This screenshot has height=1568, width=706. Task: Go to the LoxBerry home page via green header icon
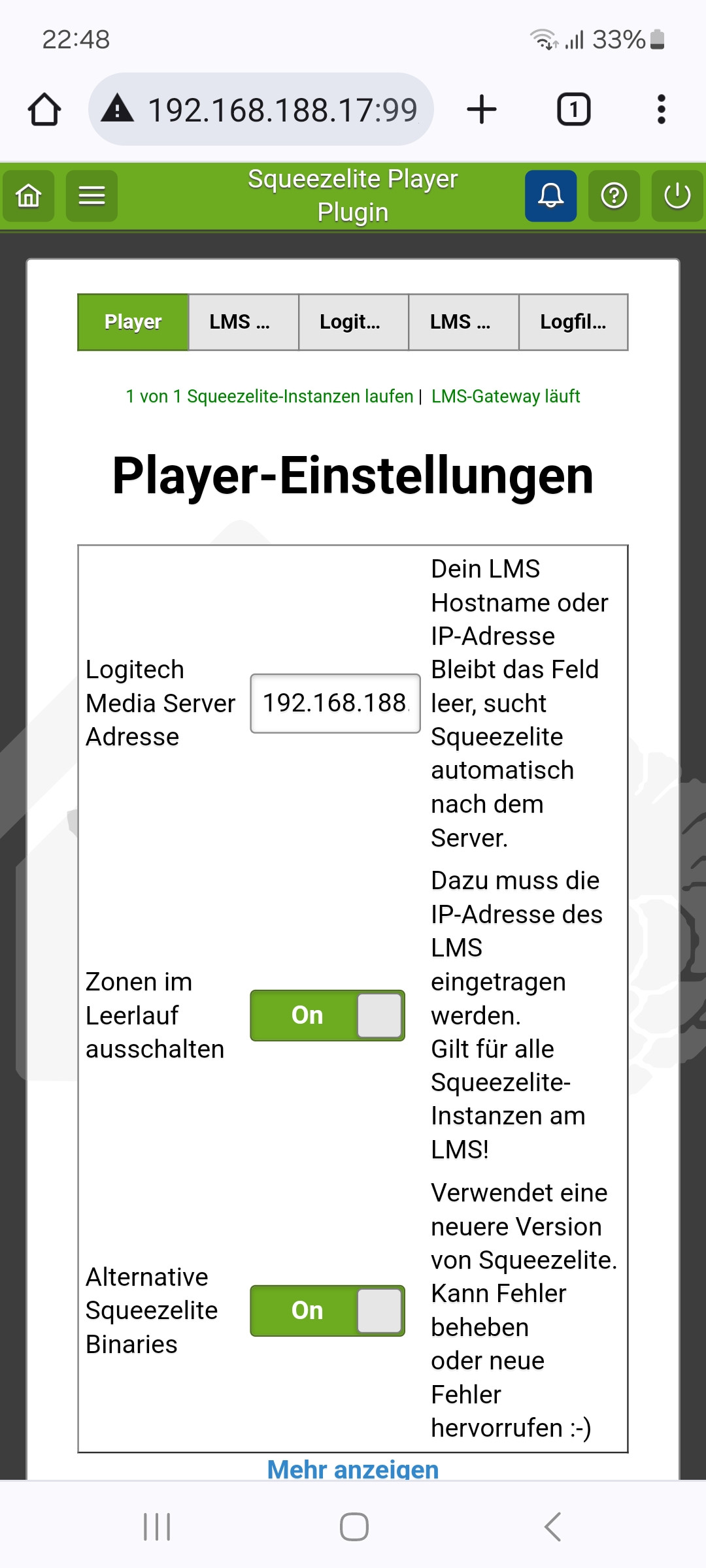tap(29, 196)
